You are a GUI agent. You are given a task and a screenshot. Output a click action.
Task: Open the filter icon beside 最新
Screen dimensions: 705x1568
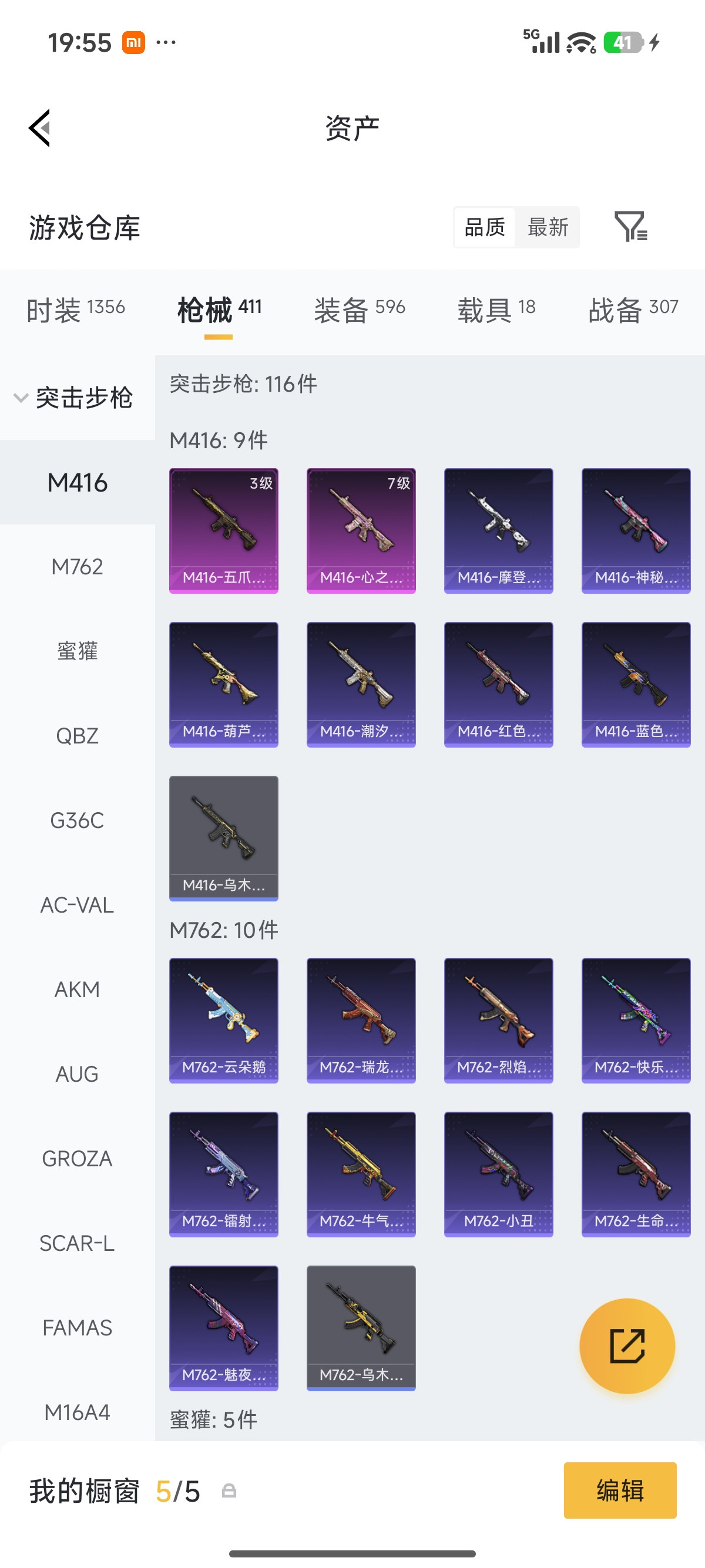[631, 227]
